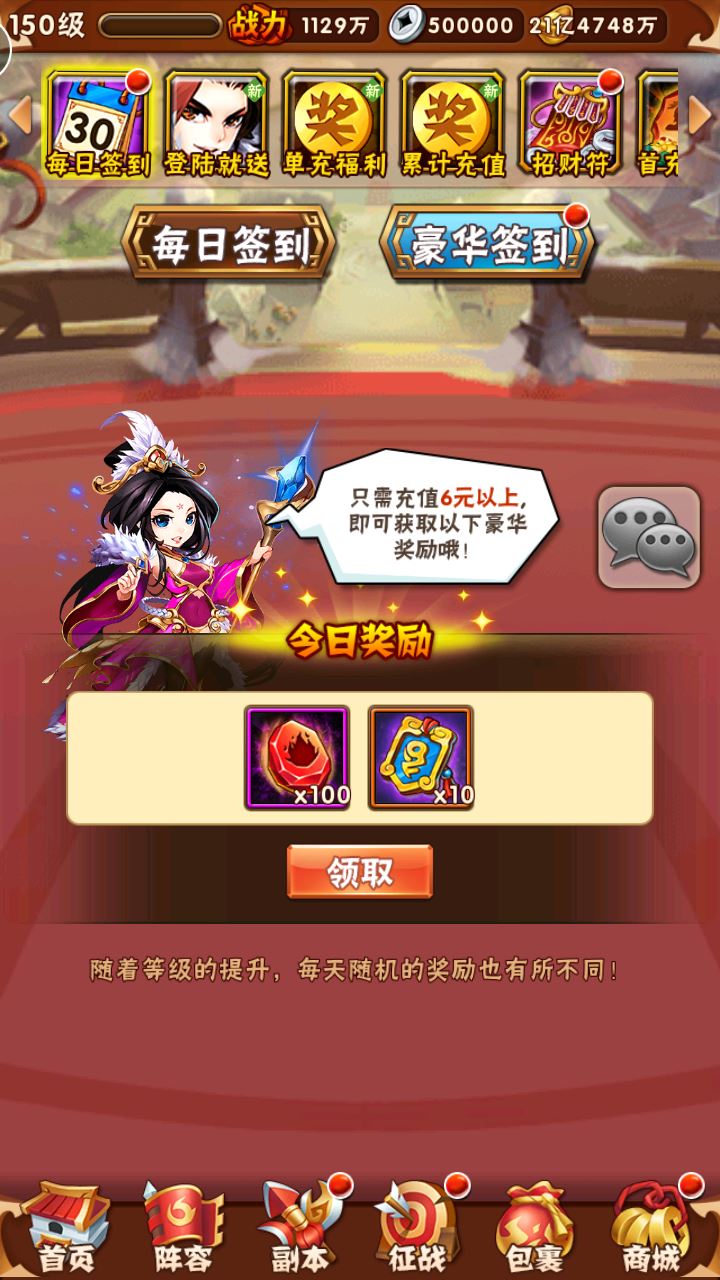
Task: Open the 副本 dungeon tab
Action: [300, 1228]
